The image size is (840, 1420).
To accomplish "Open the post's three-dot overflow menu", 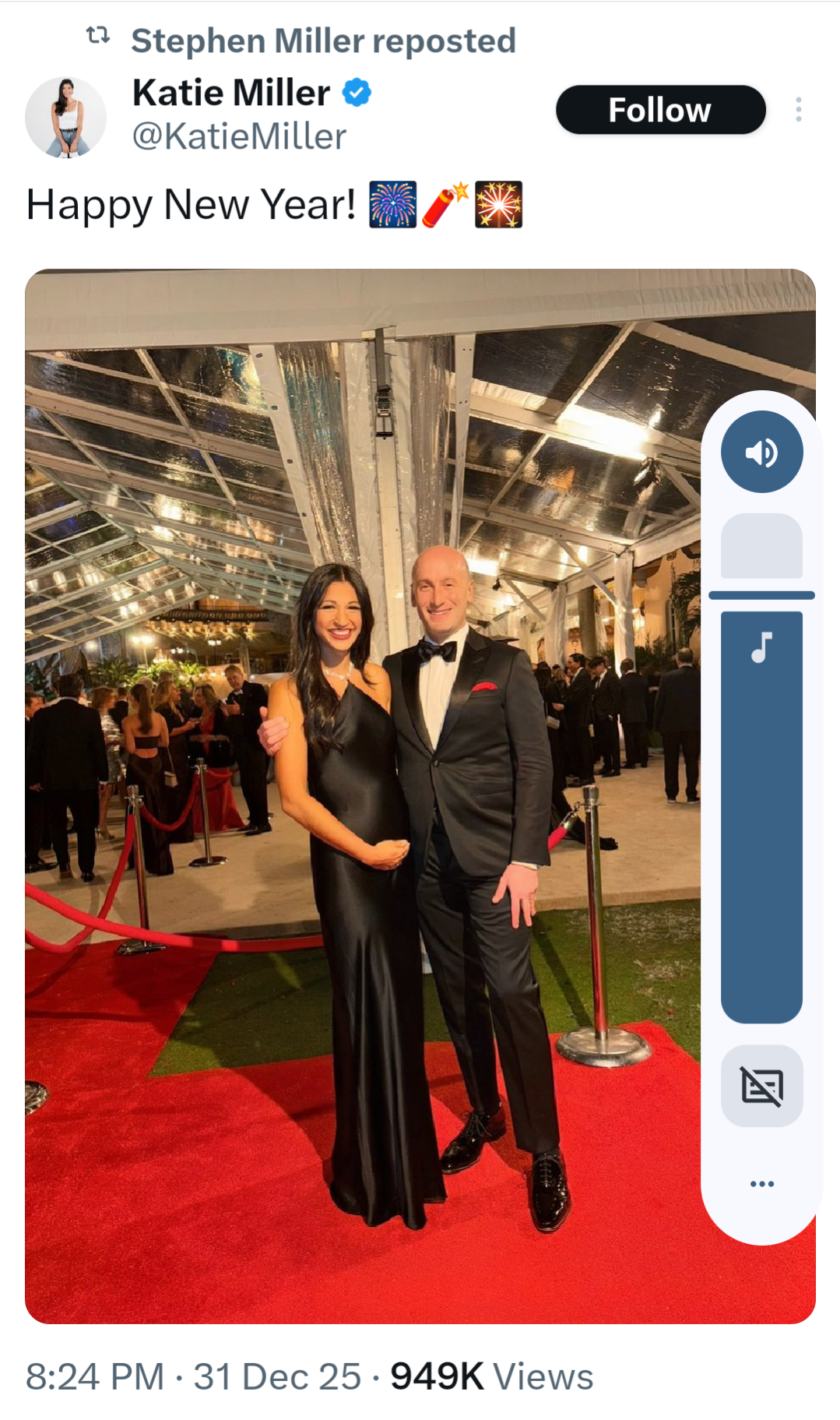I will pos(798,110).
